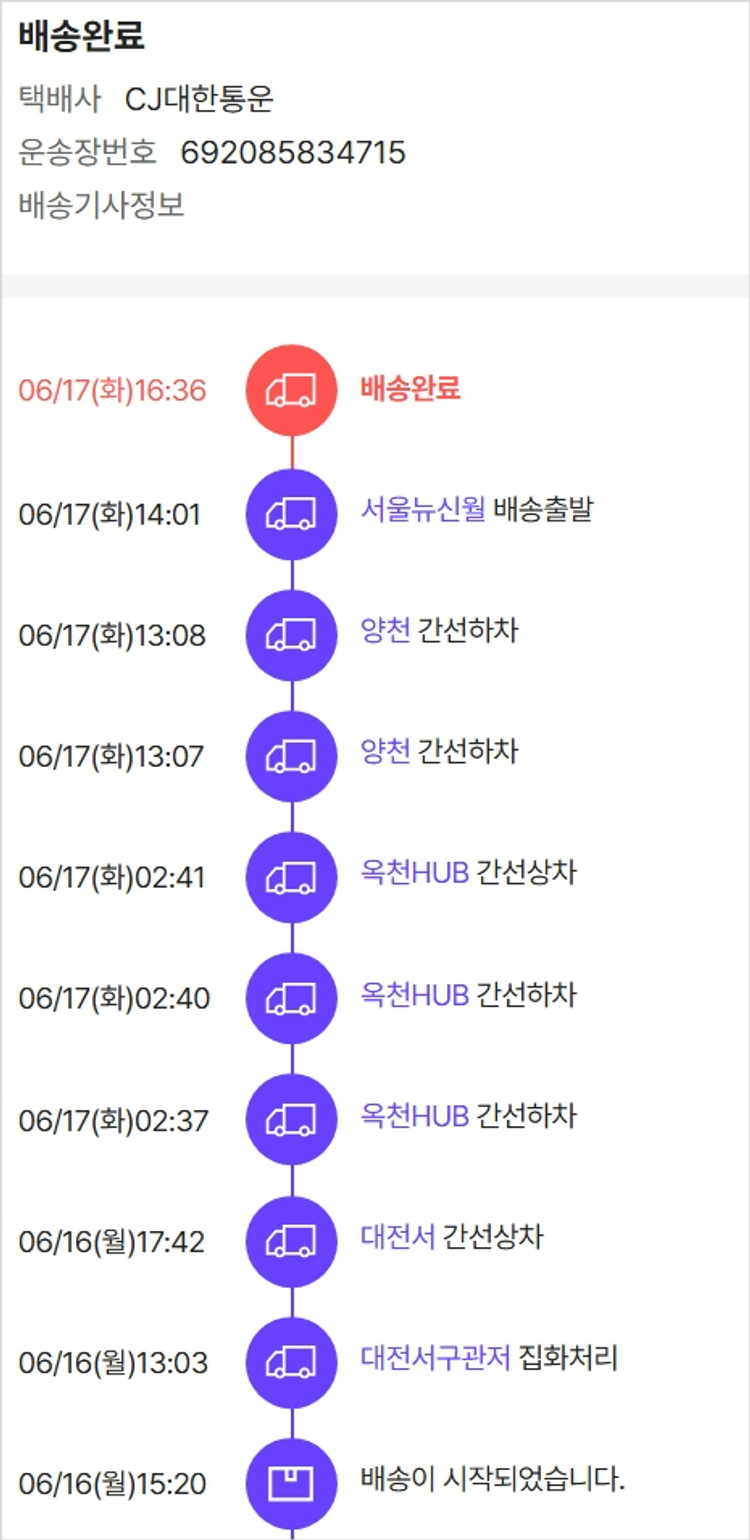This screenshot has height=1540, width=750.
Task: Open 서울뉴신월 branch link at 14:01
Action: click(x=423, y=510)
